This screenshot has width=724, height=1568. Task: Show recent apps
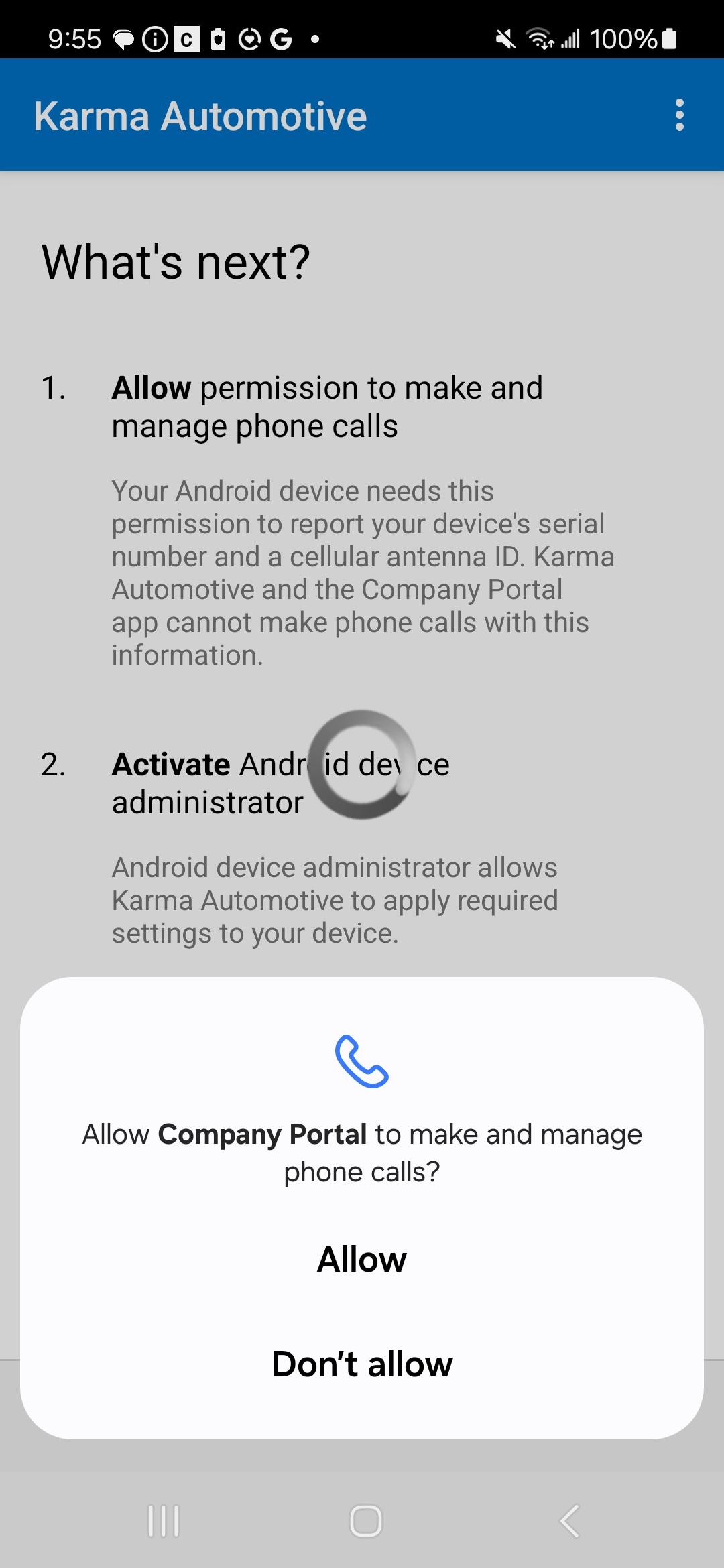[x=164, y=1520]
